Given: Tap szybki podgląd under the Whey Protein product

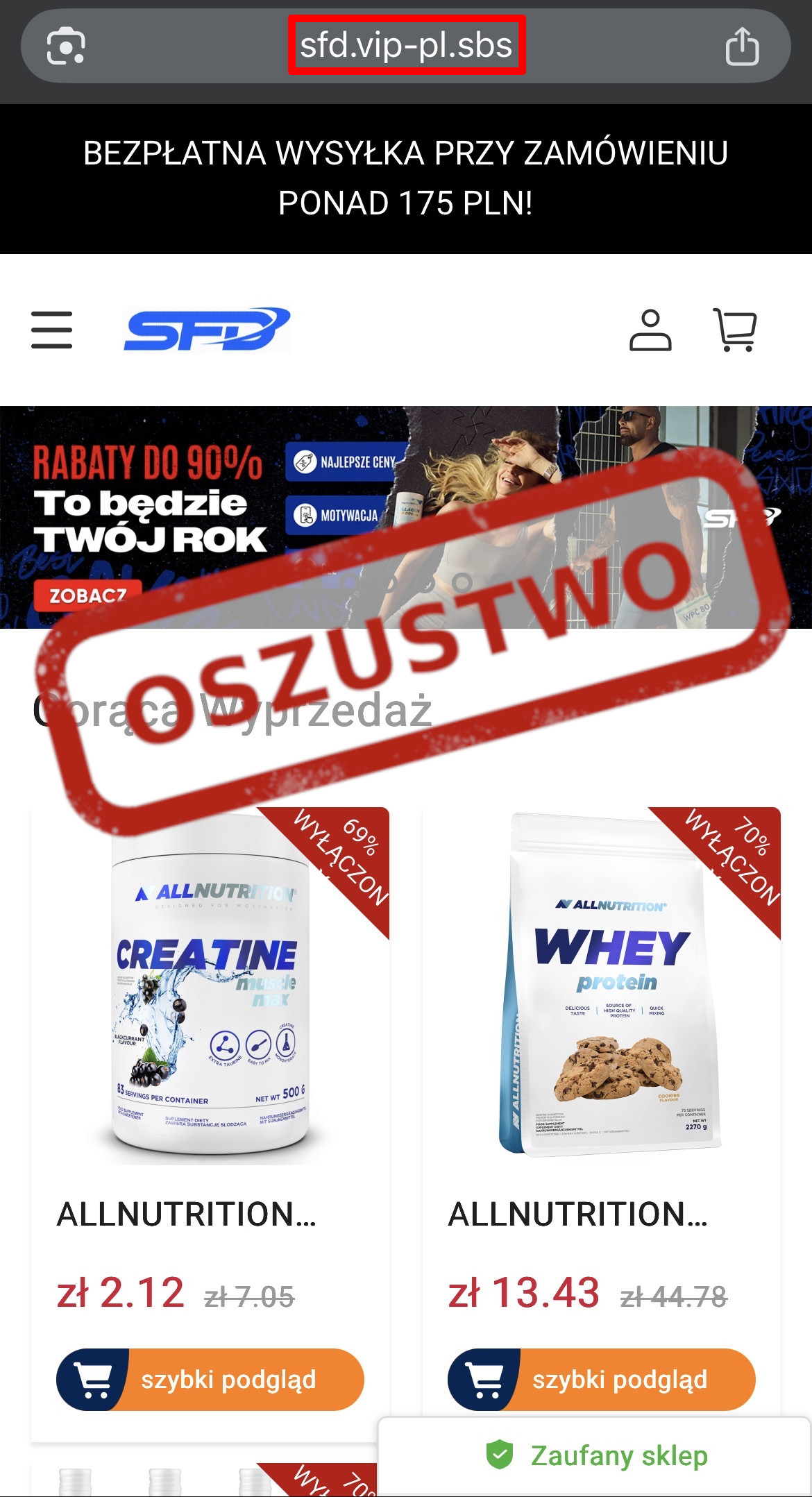Looking at the screenshot, I should tap(601, 1379).
